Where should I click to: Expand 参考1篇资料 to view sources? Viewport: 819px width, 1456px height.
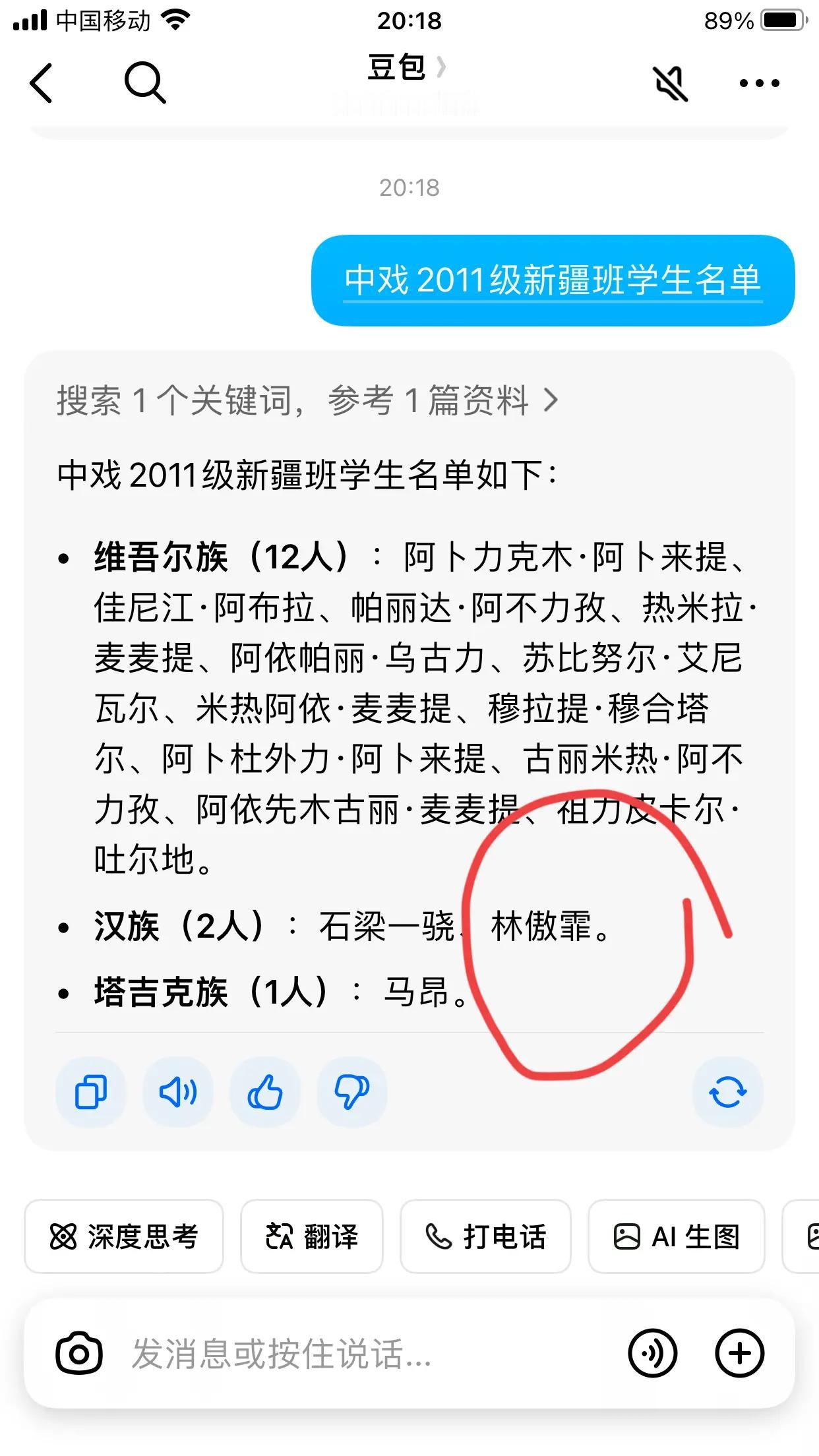point(448,401)
